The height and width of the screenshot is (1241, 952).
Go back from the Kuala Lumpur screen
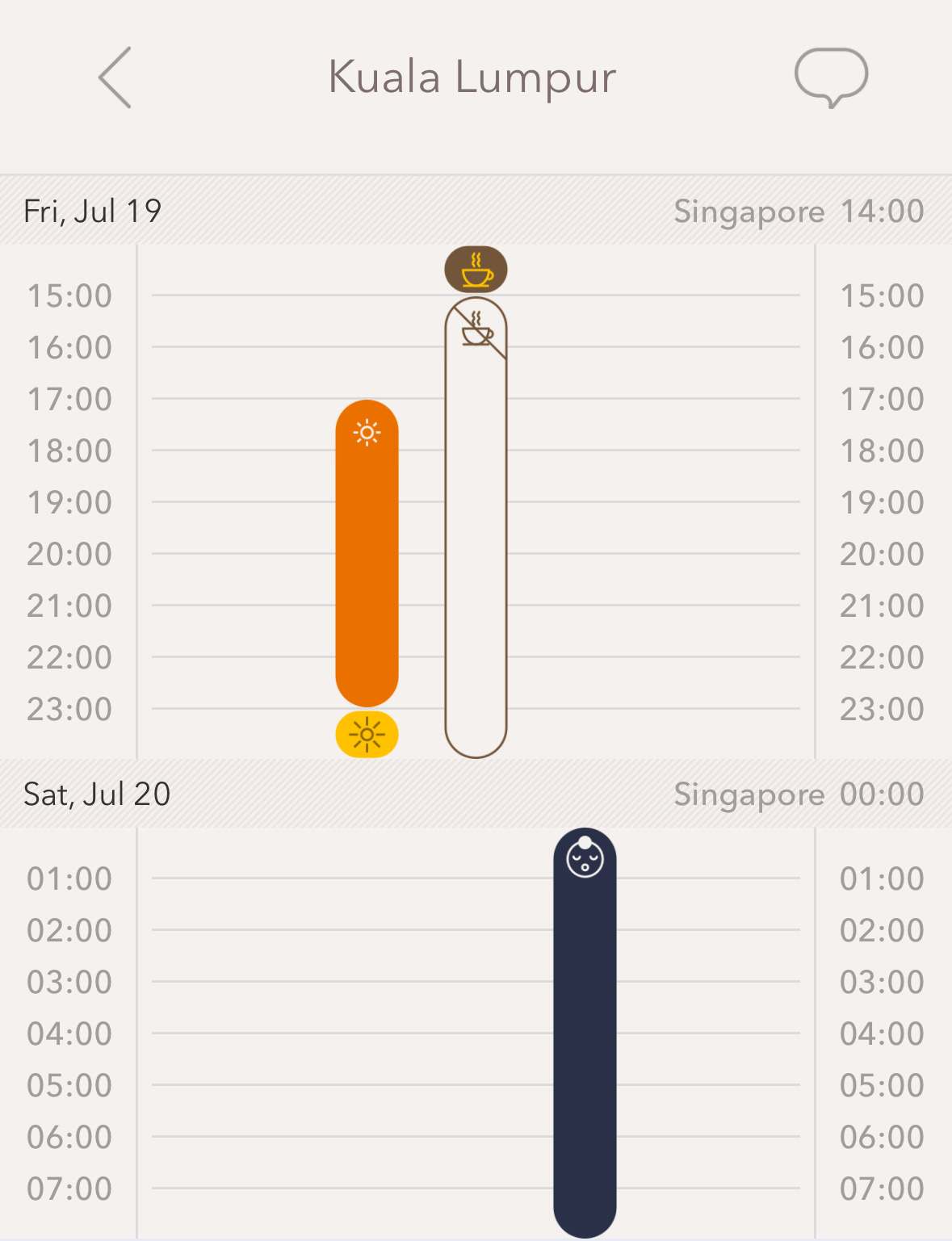(x=115, y=78)
